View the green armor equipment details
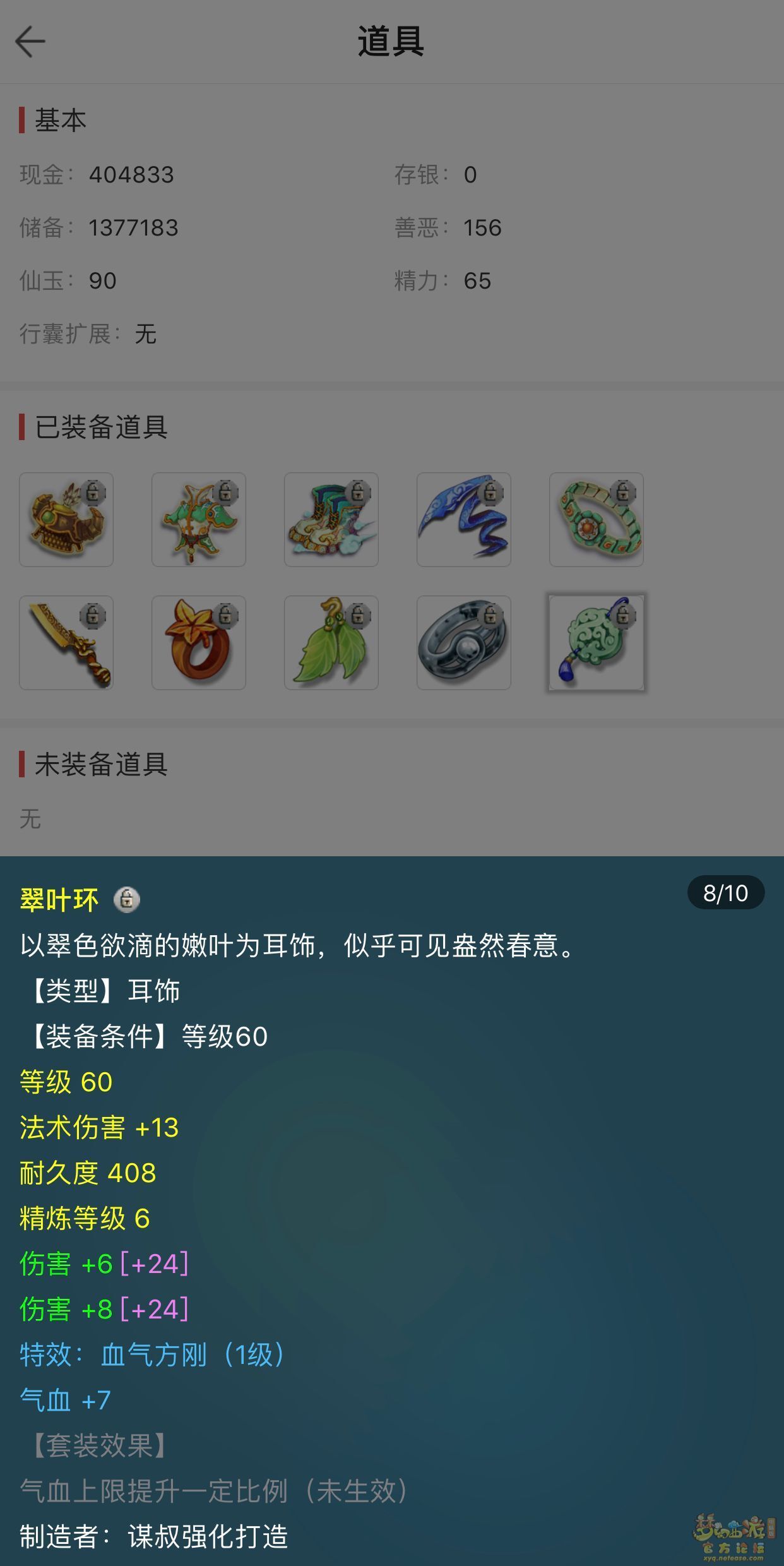The height and width of the screenshot is (1566, 784). (199, 520)
